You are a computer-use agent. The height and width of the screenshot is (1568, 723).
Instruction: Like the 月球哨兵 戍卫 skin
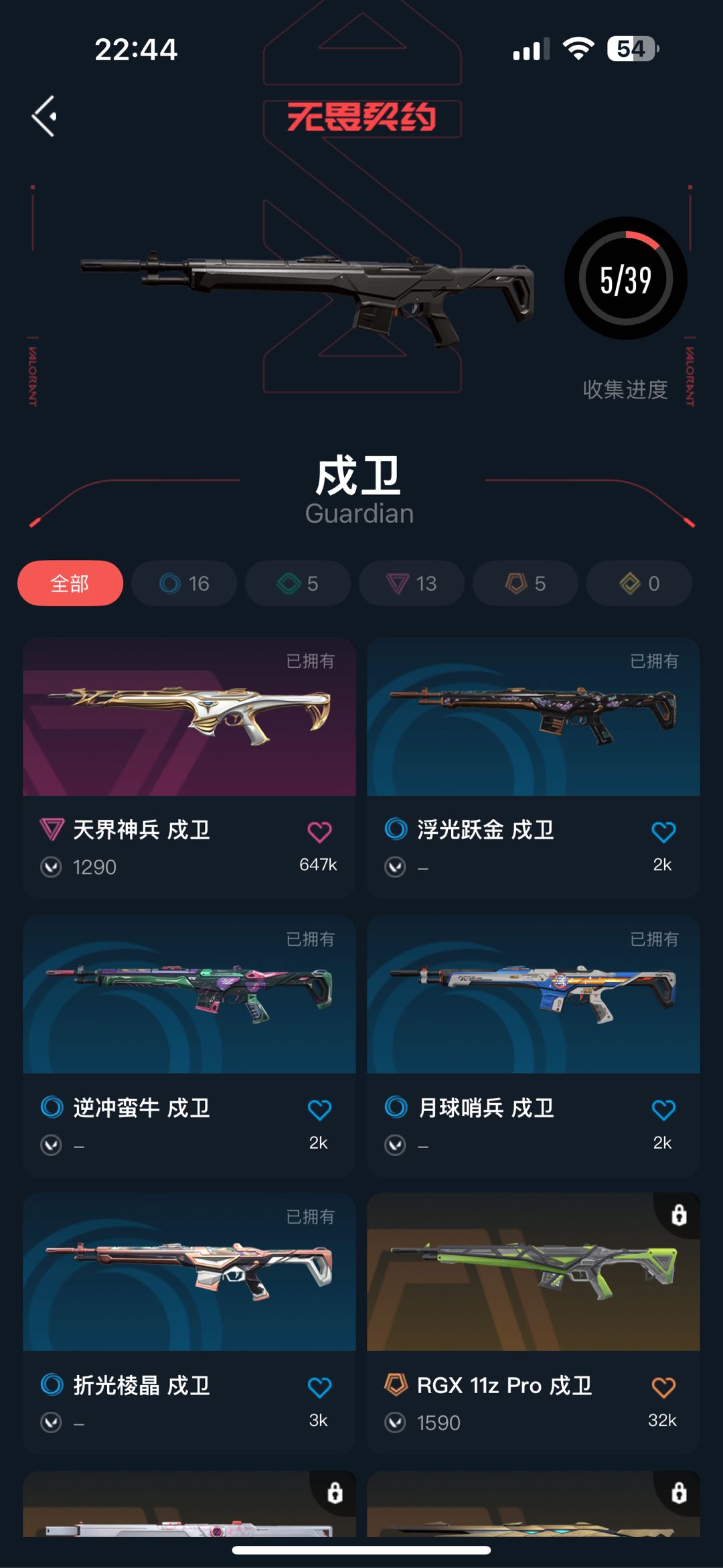tap(663, 1110)
